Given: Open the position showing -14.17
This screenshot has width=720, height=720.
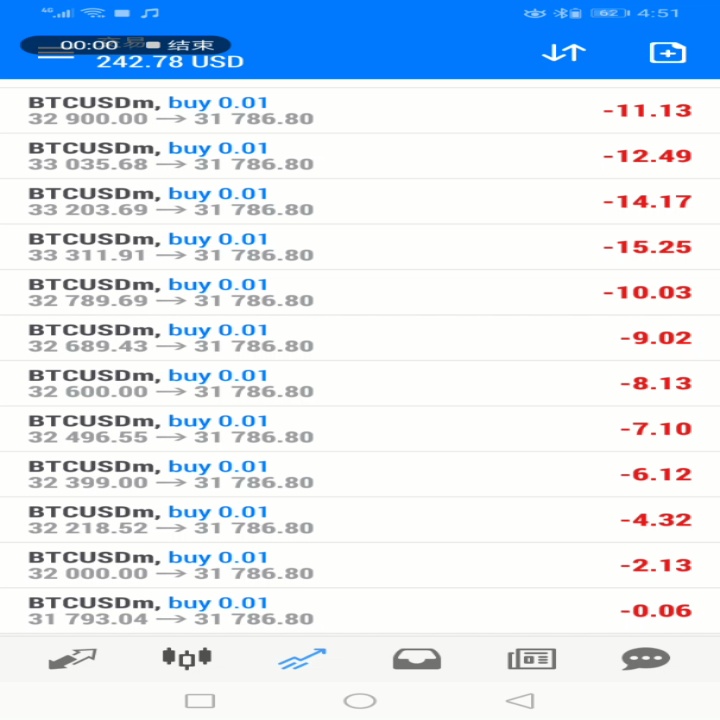Looking at the screenshot, I should (x=360, y=202).
